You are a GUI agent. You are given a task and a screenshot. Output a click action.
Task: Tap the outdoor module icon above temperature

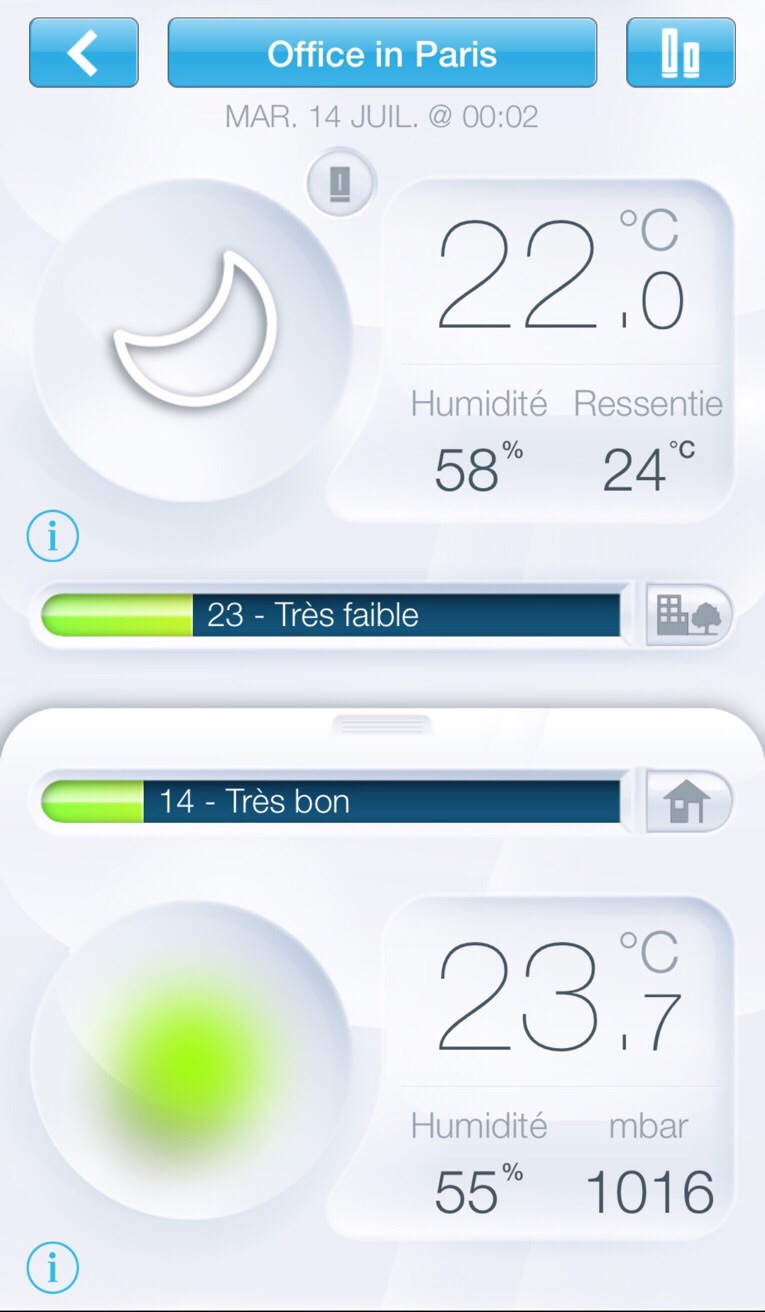341,184
